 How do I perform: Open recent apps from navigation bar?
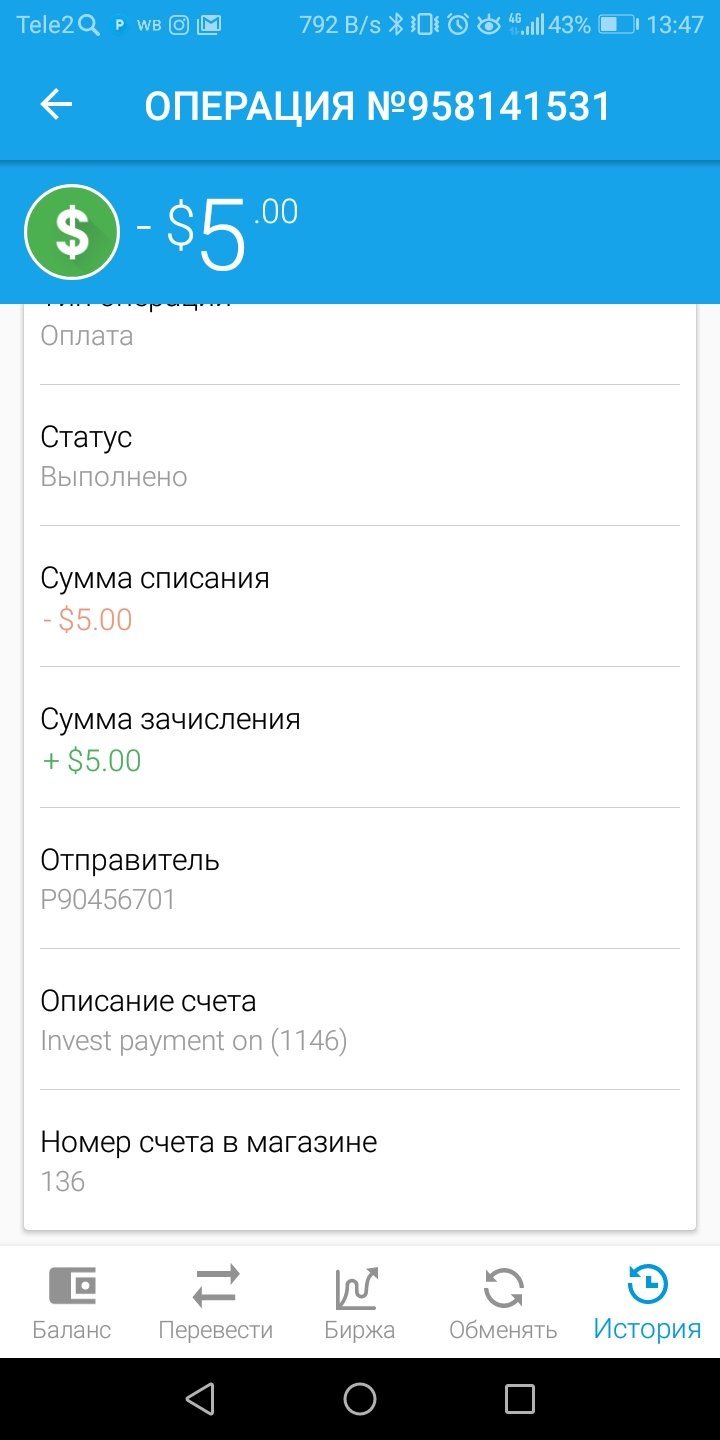click(x=520, y=1399)
